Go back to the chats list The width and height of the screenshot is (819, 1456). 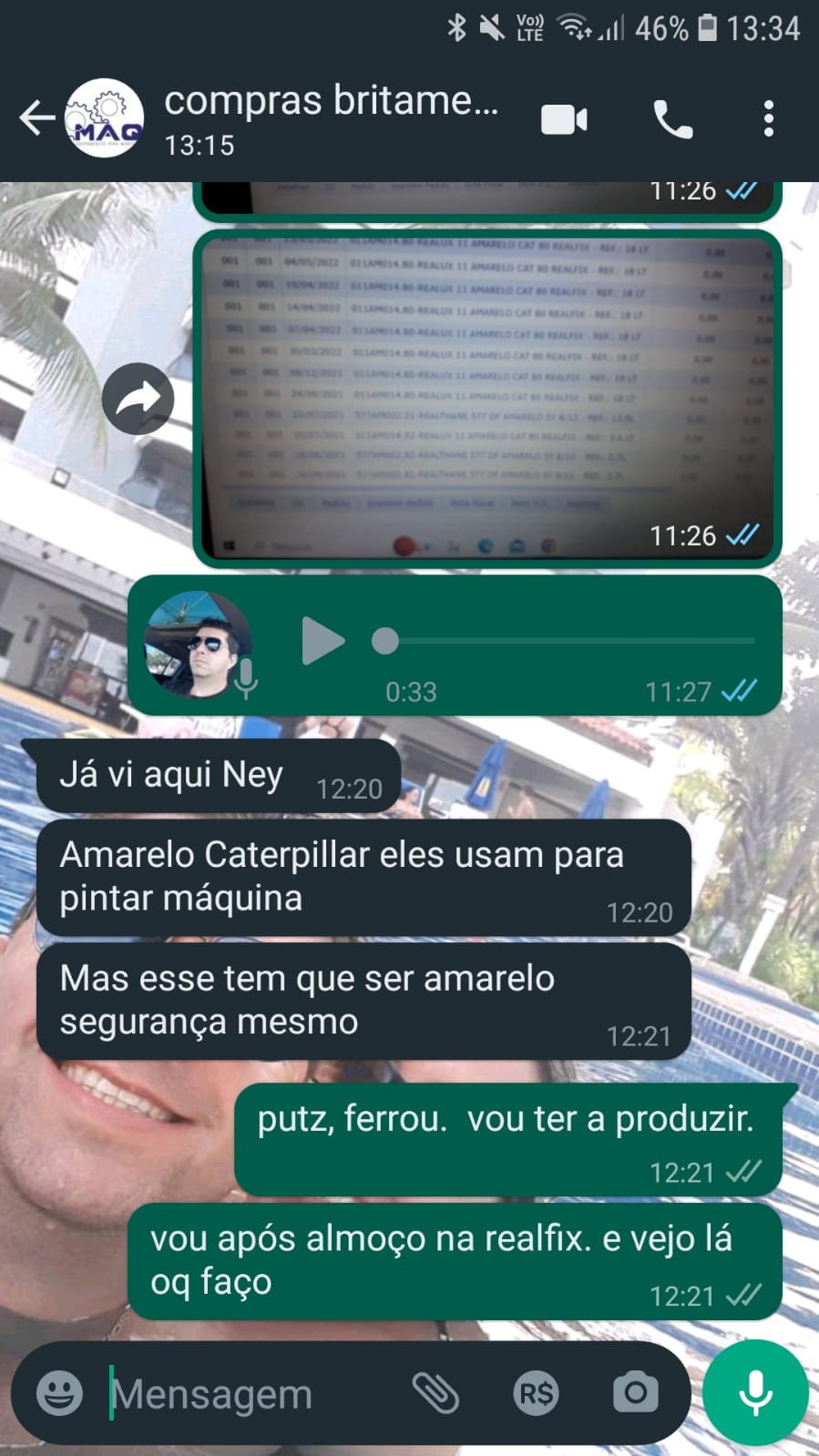point(36,118)
